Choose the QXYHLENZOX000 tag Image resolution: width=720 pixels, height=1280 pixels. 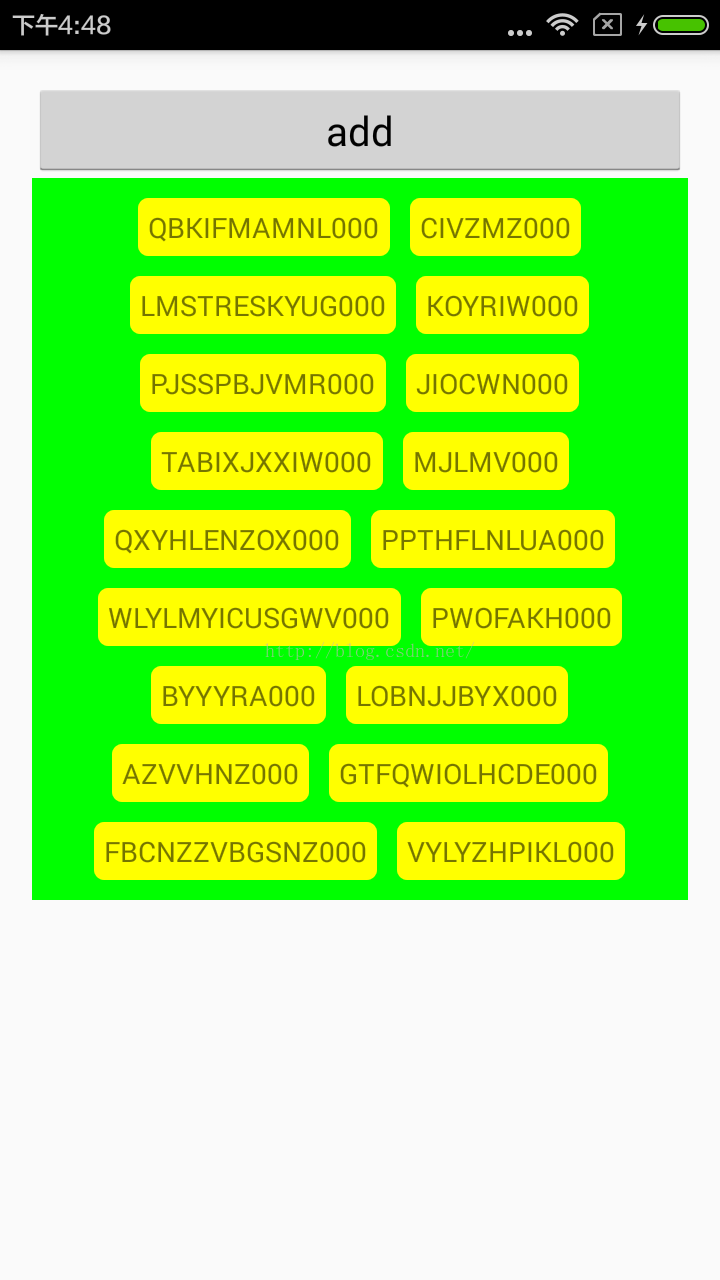click(227, 539)
